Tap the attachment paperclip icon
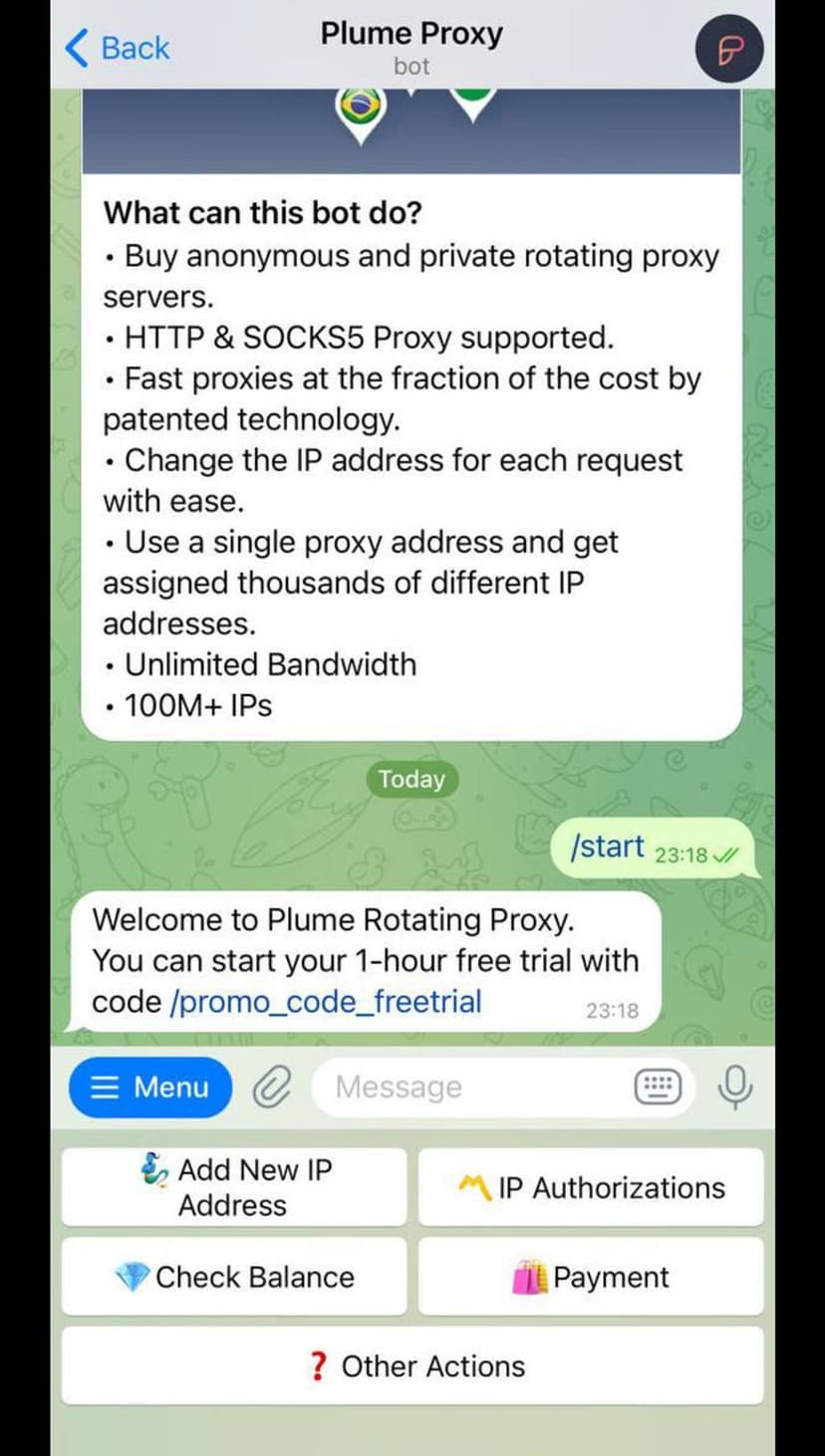This screenshot has width=825, height=1456. point(270,1088)
